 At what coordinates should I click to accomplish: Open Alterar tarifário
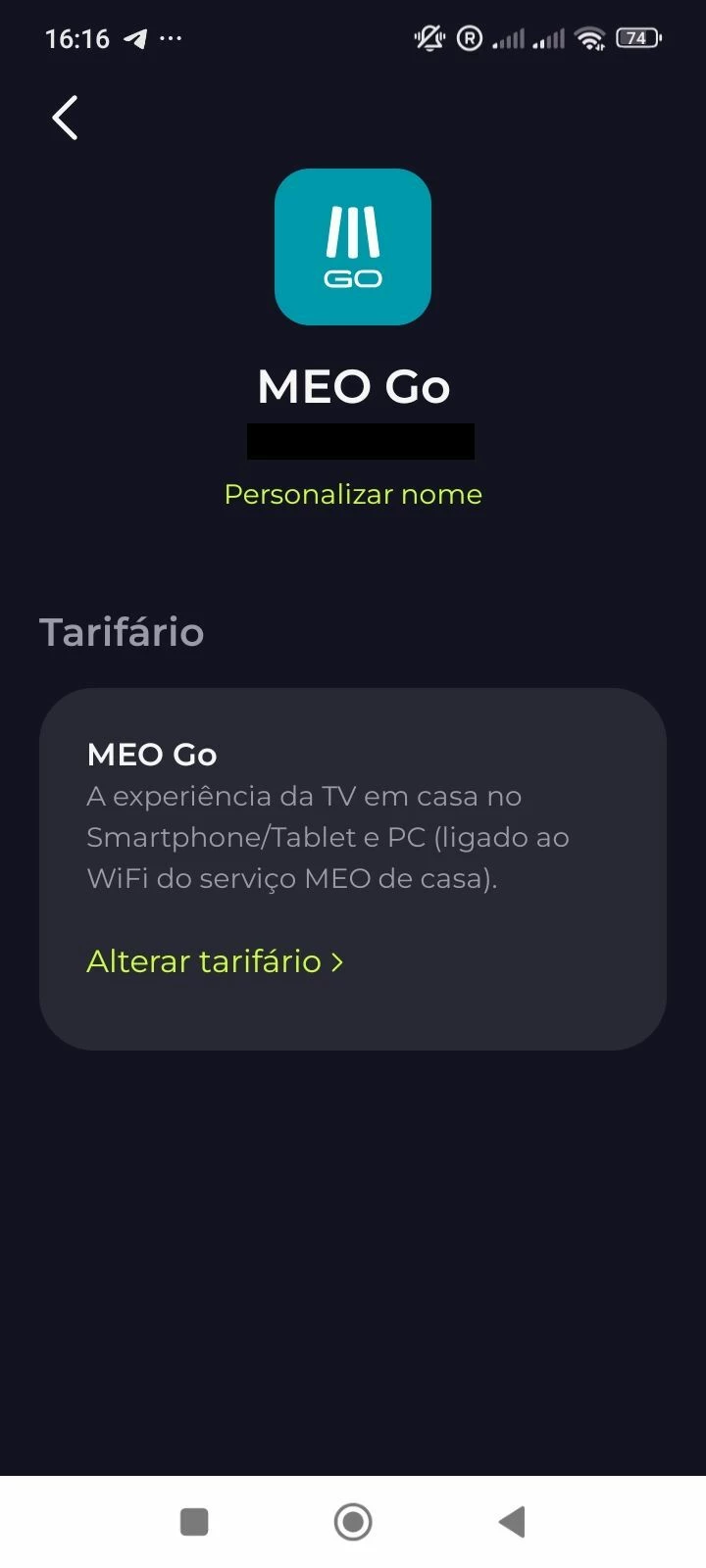215,961
